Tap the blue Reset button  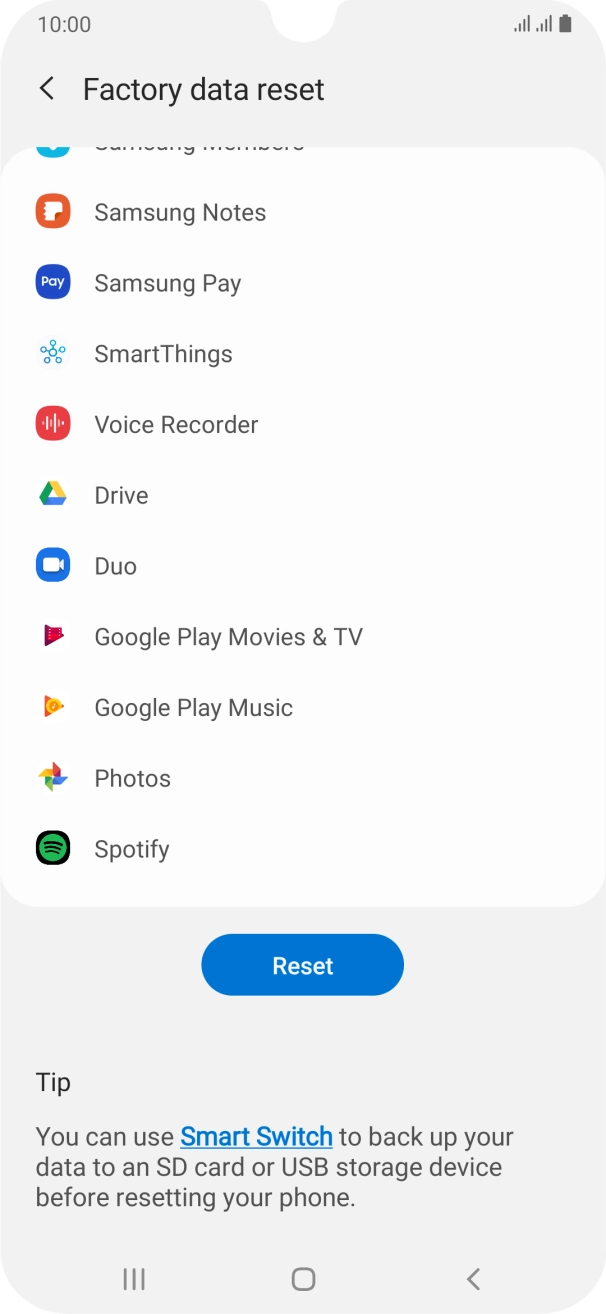(302, 965)
